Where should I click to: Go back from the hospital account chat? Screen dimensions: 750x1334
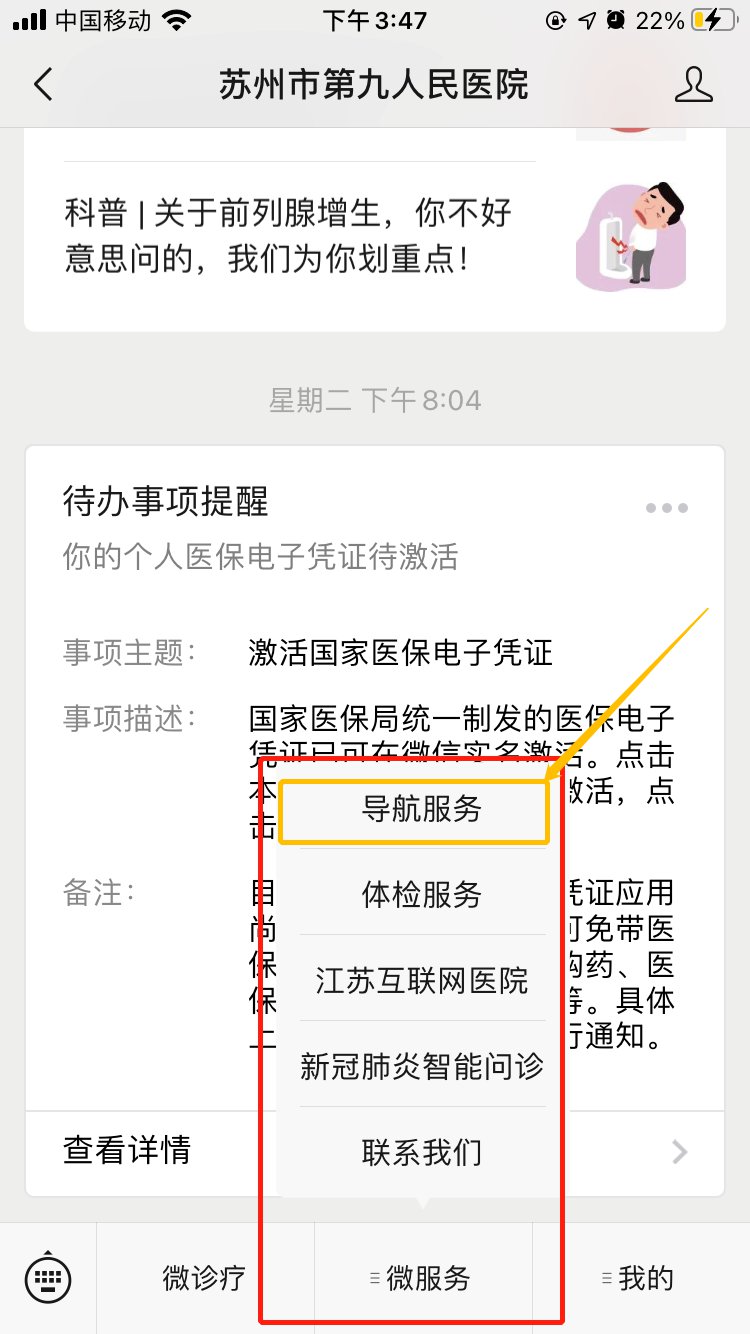pyautogui.click(x=43, y=85)
